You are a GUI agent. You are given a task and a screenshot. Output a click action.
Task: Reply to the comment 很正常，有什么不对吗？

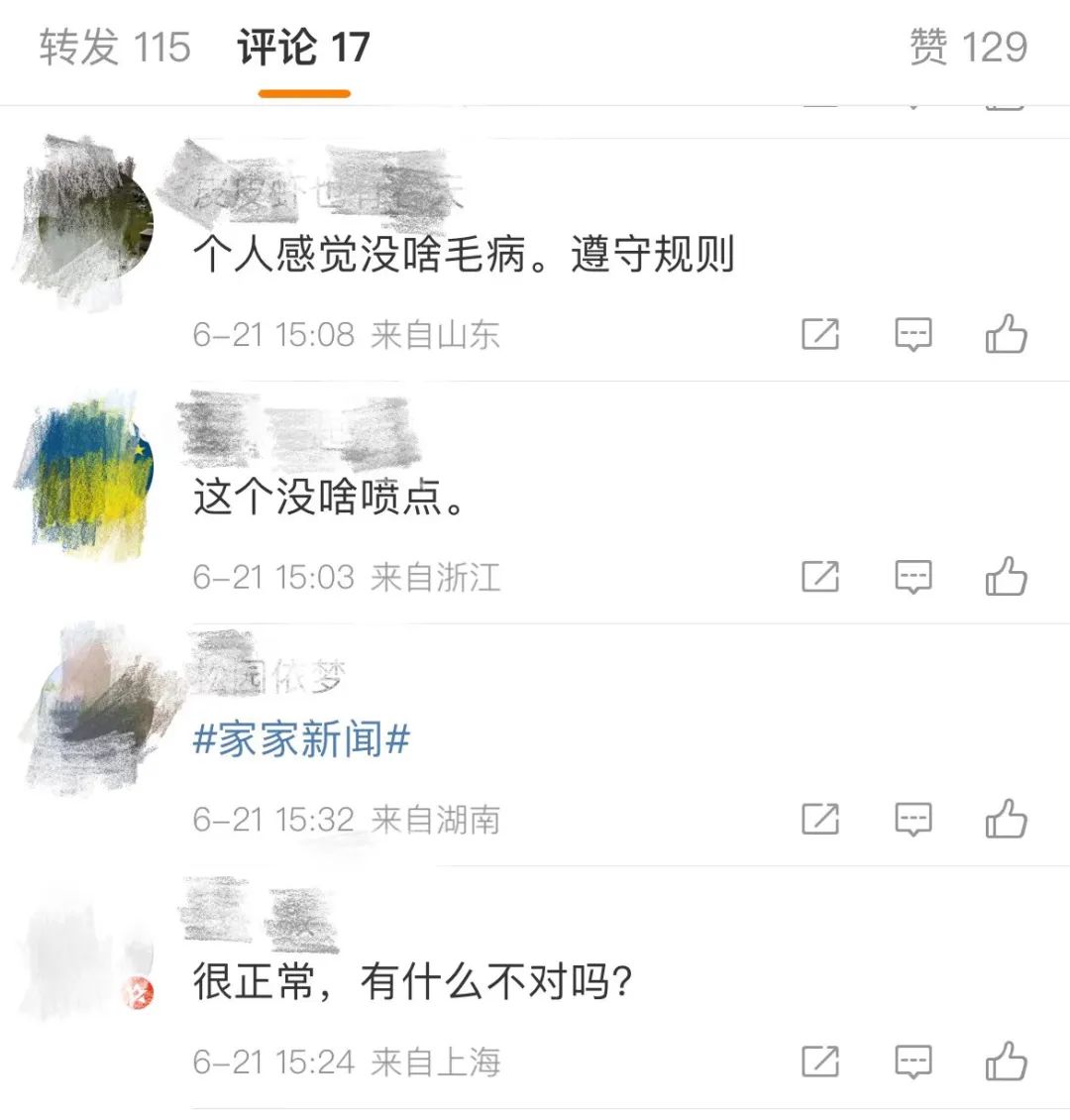912,1062
